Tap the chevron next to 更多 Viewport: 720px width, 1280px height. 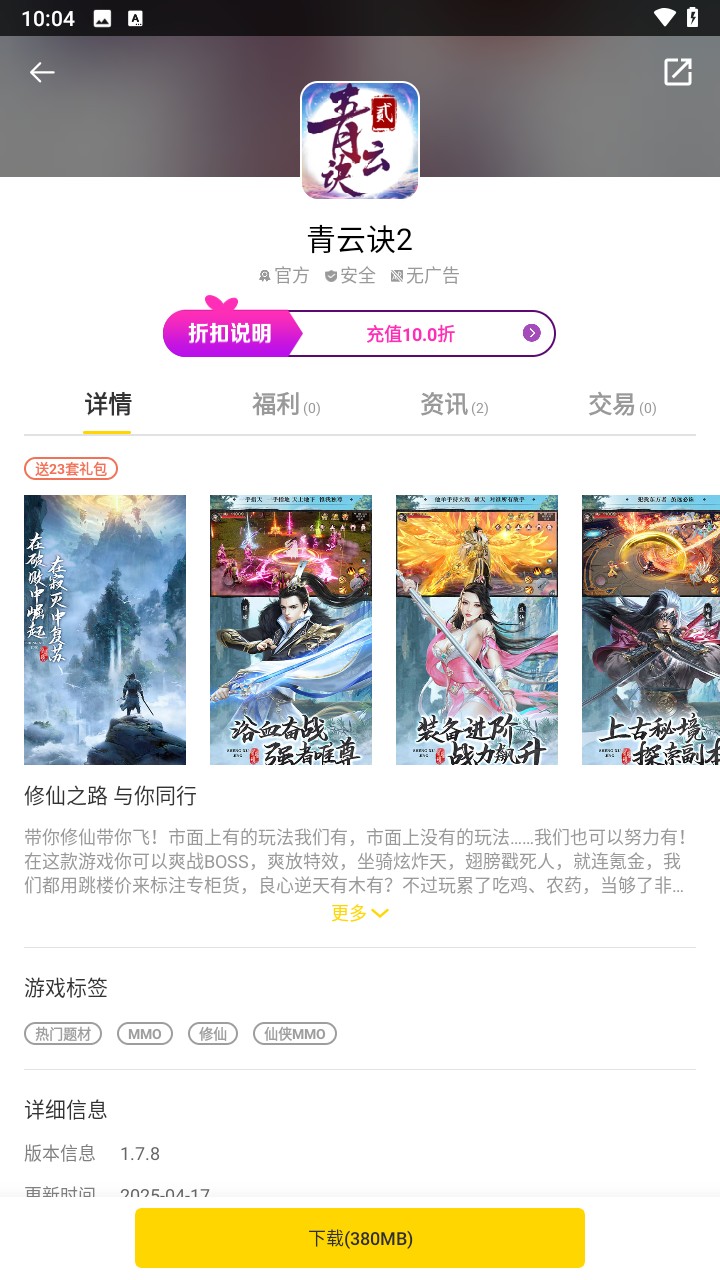tap(381, 913)
